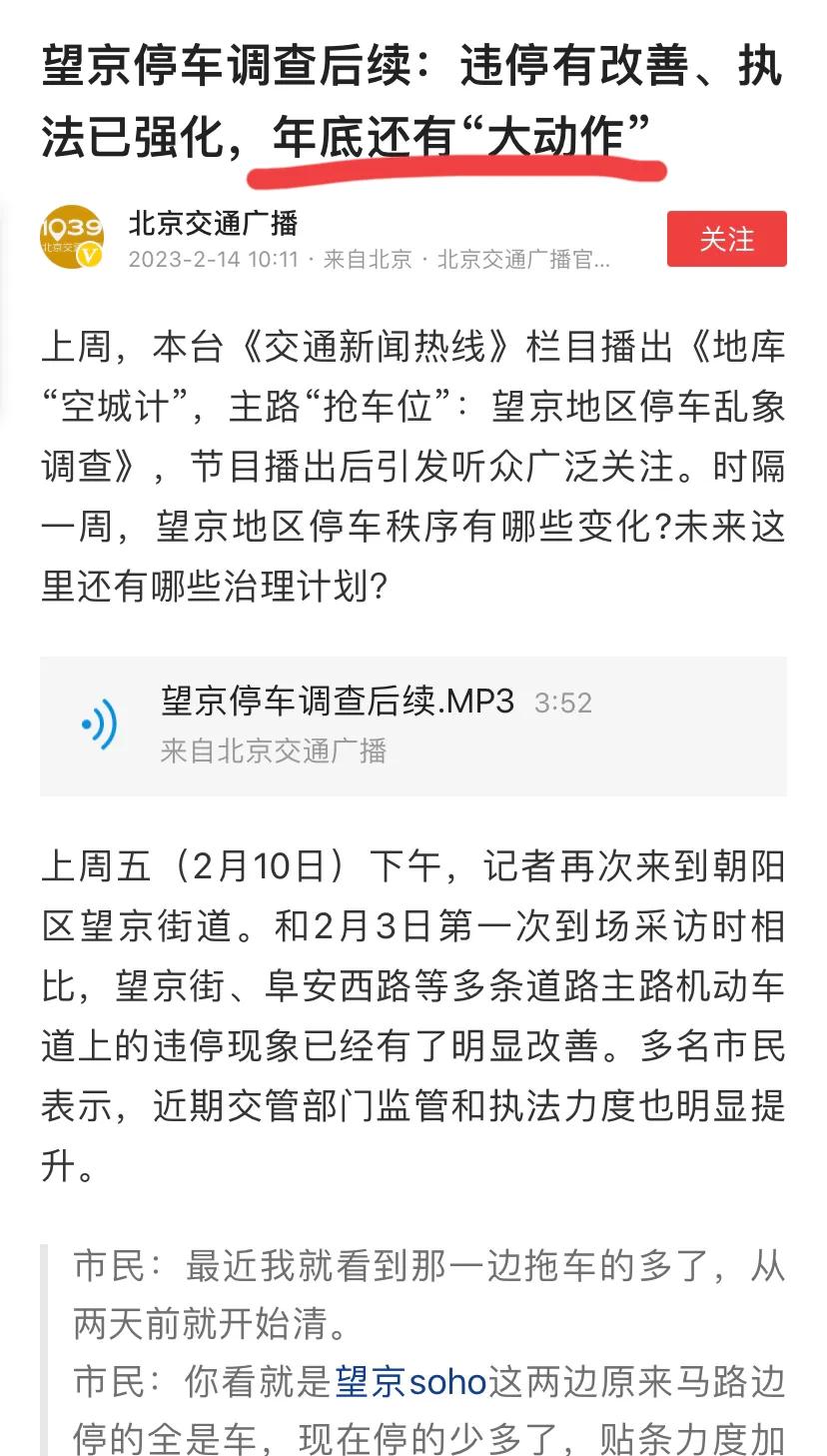Open the 望京soho link in the quote

coord(411,1382)
